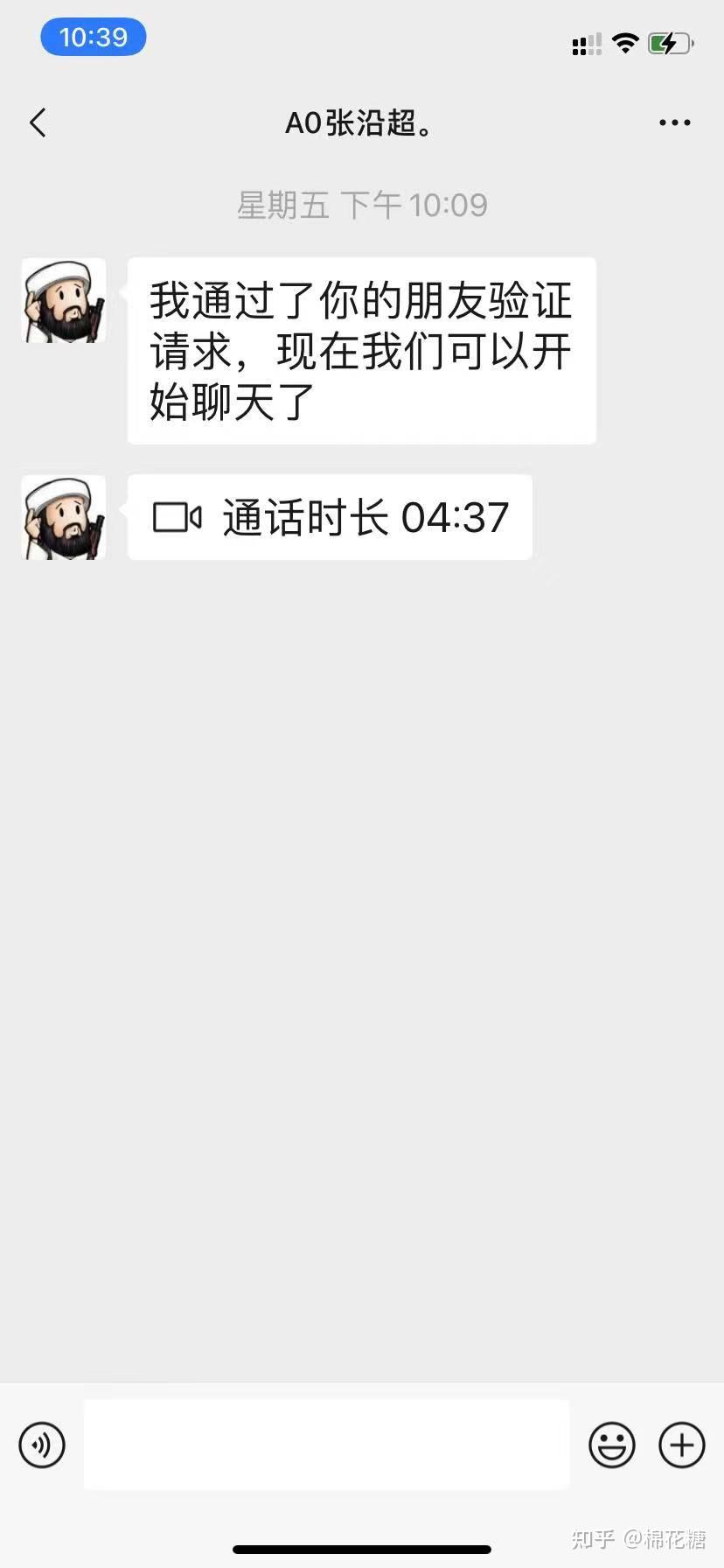
Task: Open the plus attachment menu
Action: coord(681,1445)
